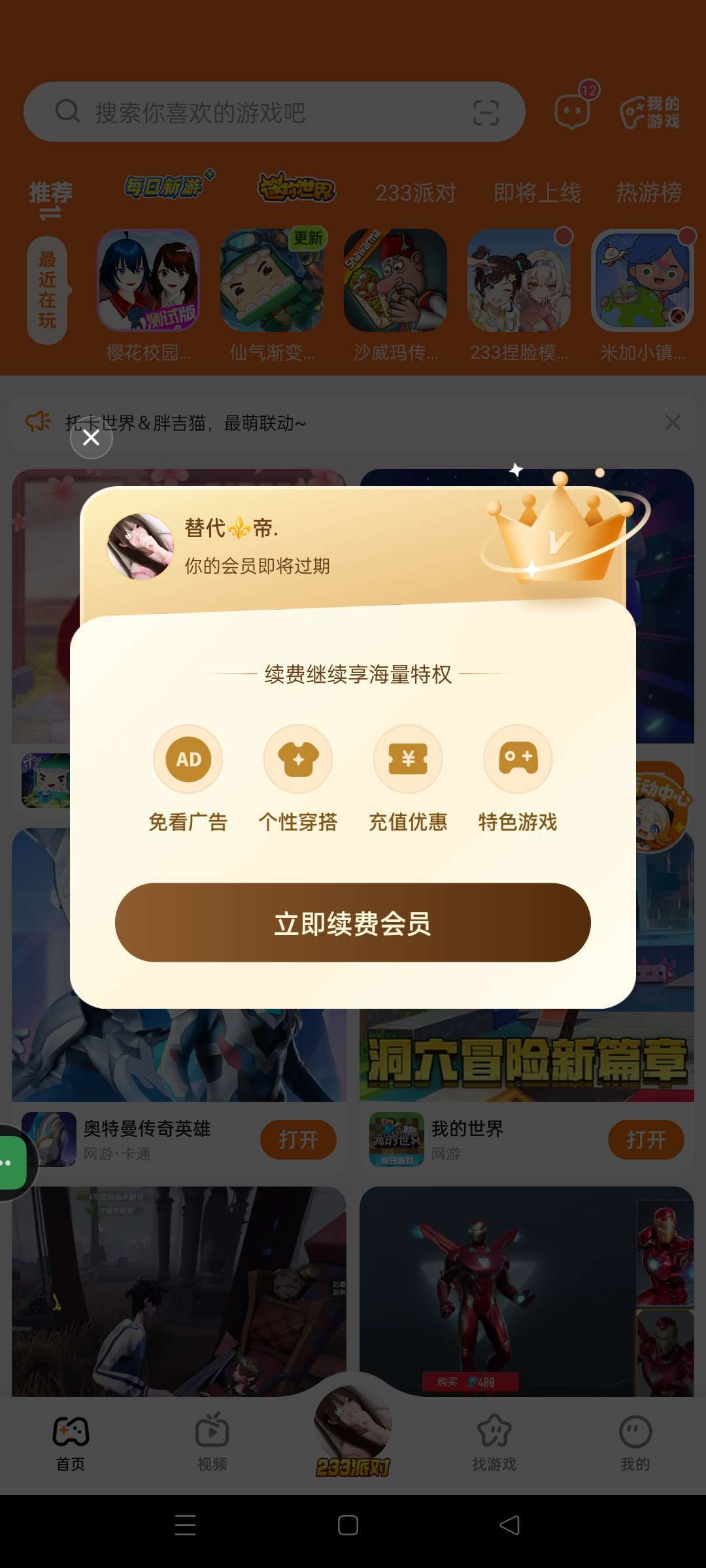
Task: Select the 免看广告 privilege icon
Action: [188, 759]
